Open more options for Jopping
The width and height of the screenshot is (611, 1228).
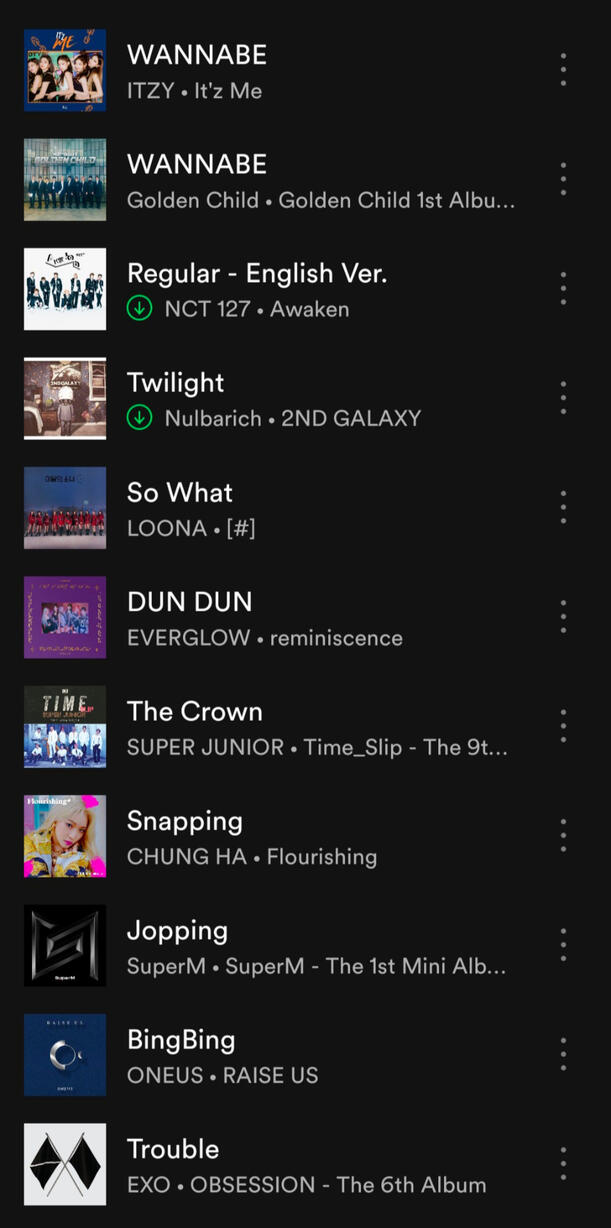[563, 945]
